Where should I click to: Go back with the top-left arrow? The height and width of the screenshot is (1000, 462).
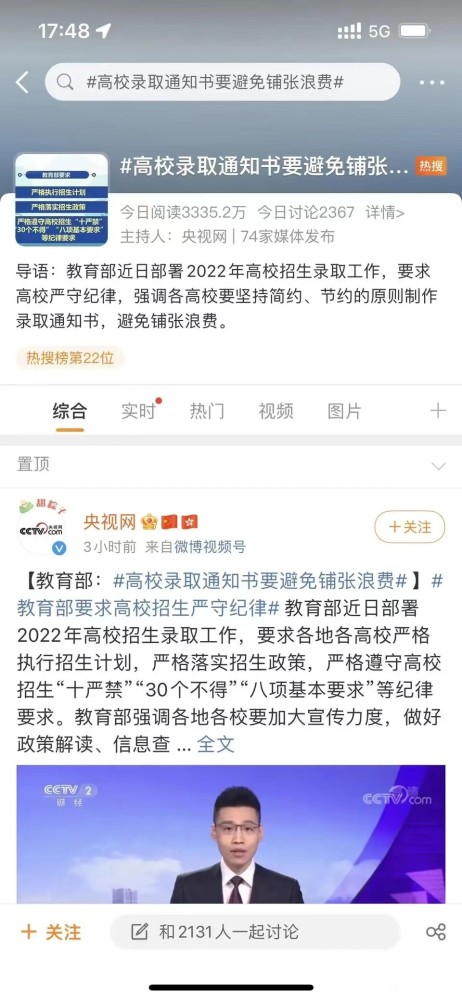[23, 82]
